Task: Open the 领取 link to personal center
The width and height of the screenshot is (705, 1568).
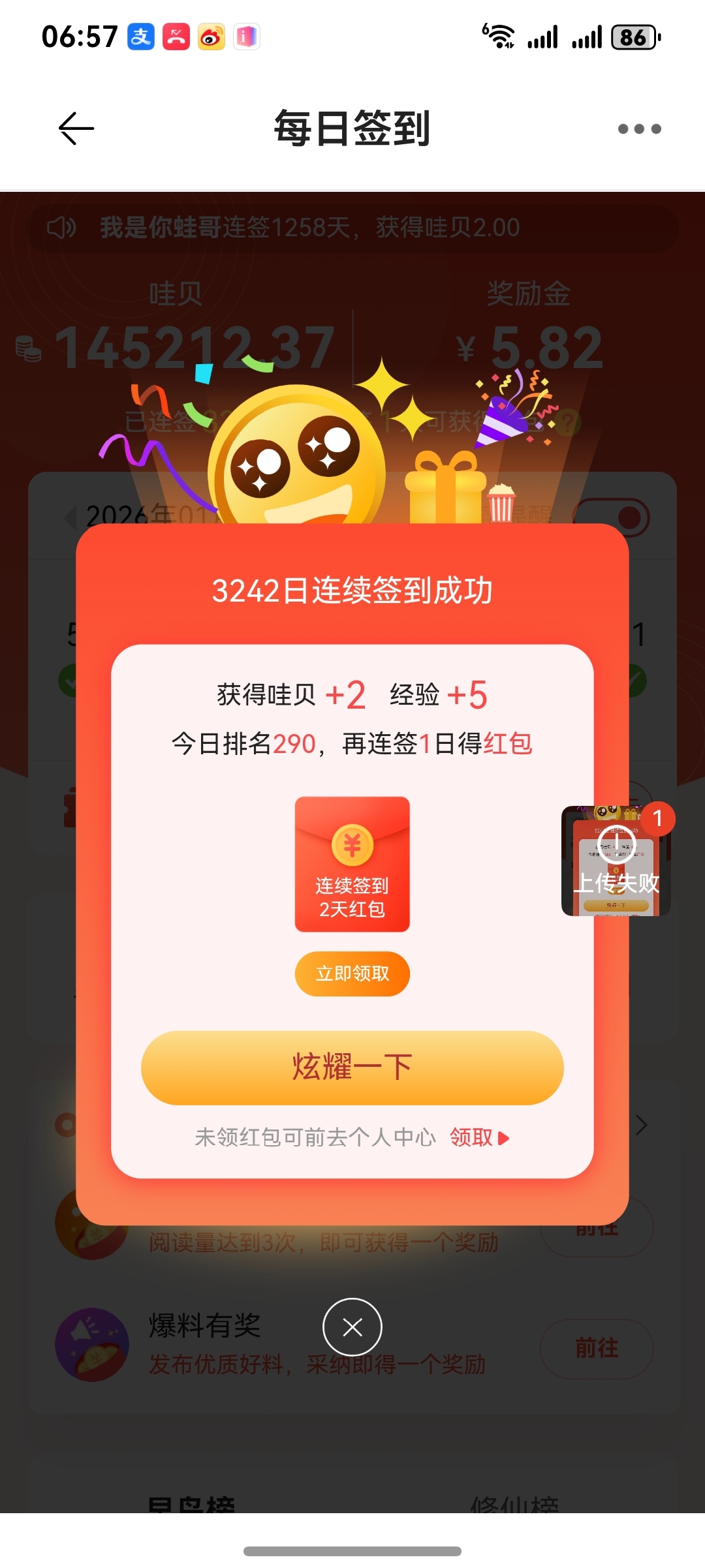Action: (478, 1137)
